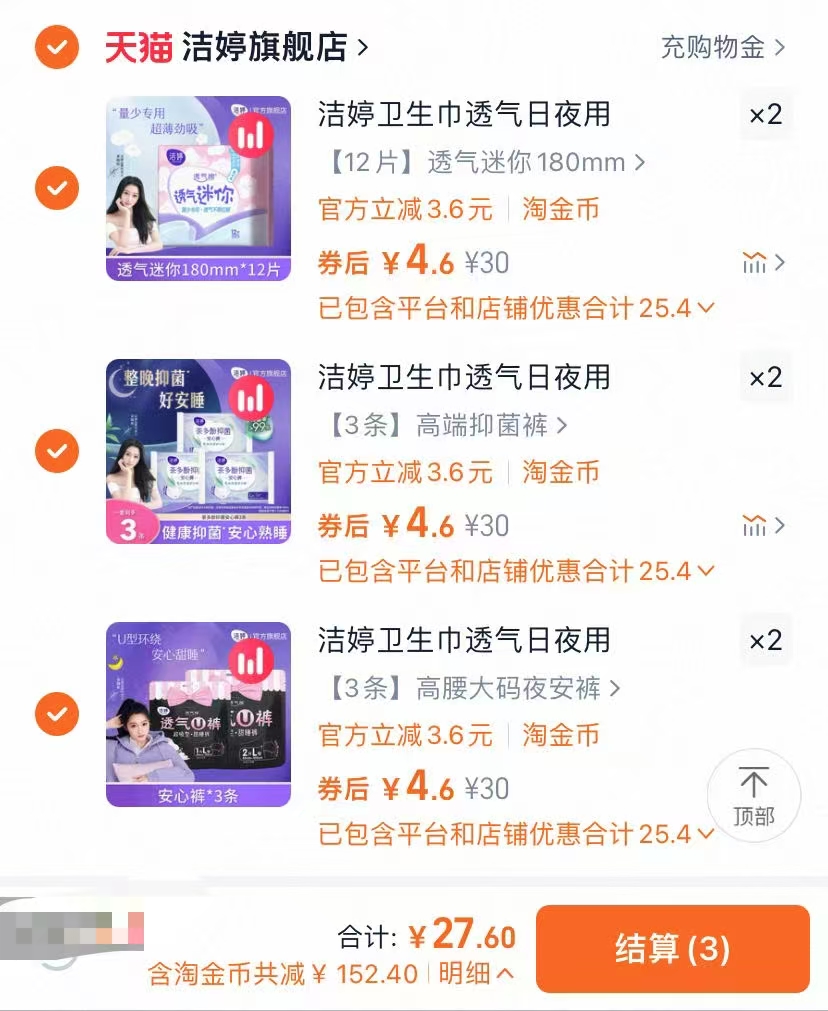Image resolution: width=828 pixels, height=1011 pixels.
Task: Click the 透气迷你 product thumbnail image
Action: tap(197, 188)
